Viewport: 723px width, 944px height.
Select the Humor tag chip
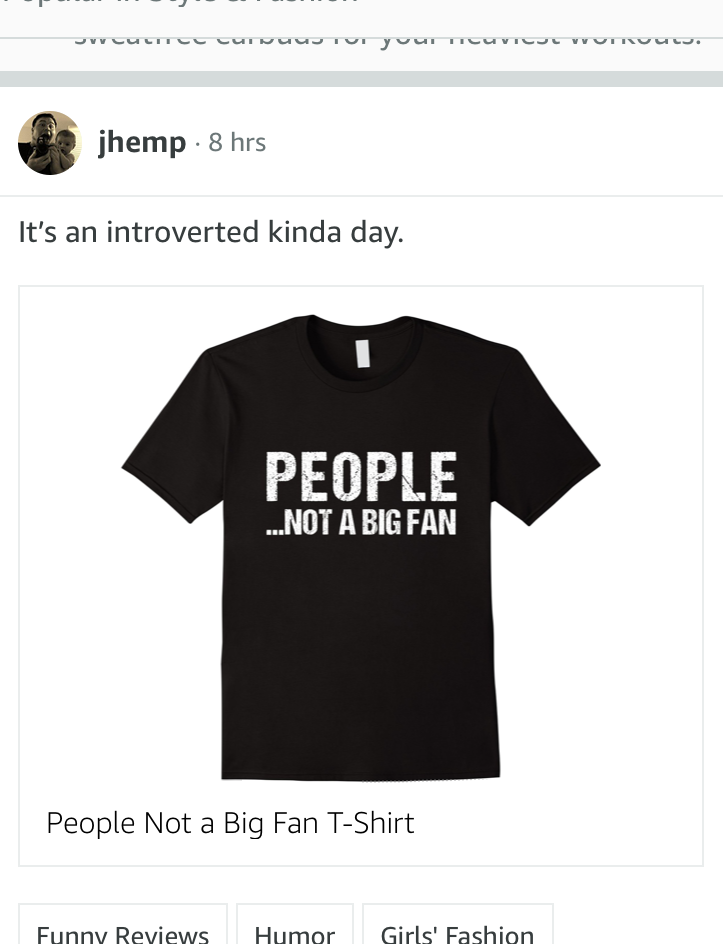coord(294,930)
